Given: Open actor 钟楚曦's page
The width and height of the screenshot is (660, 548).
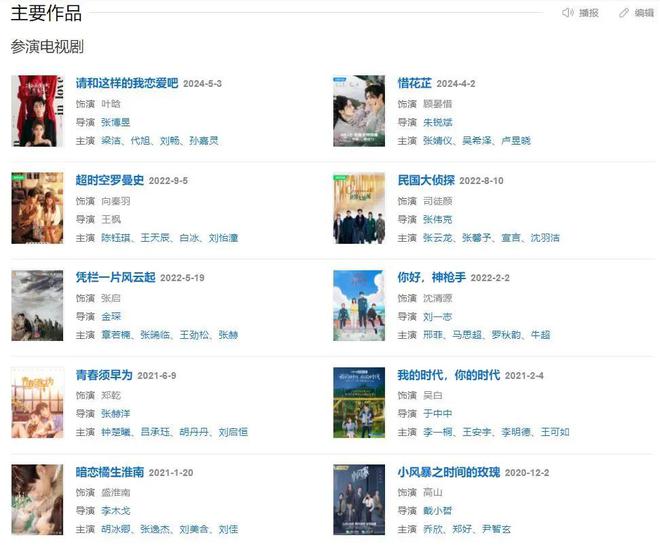Looking at the screenshot, I should 116,432.
